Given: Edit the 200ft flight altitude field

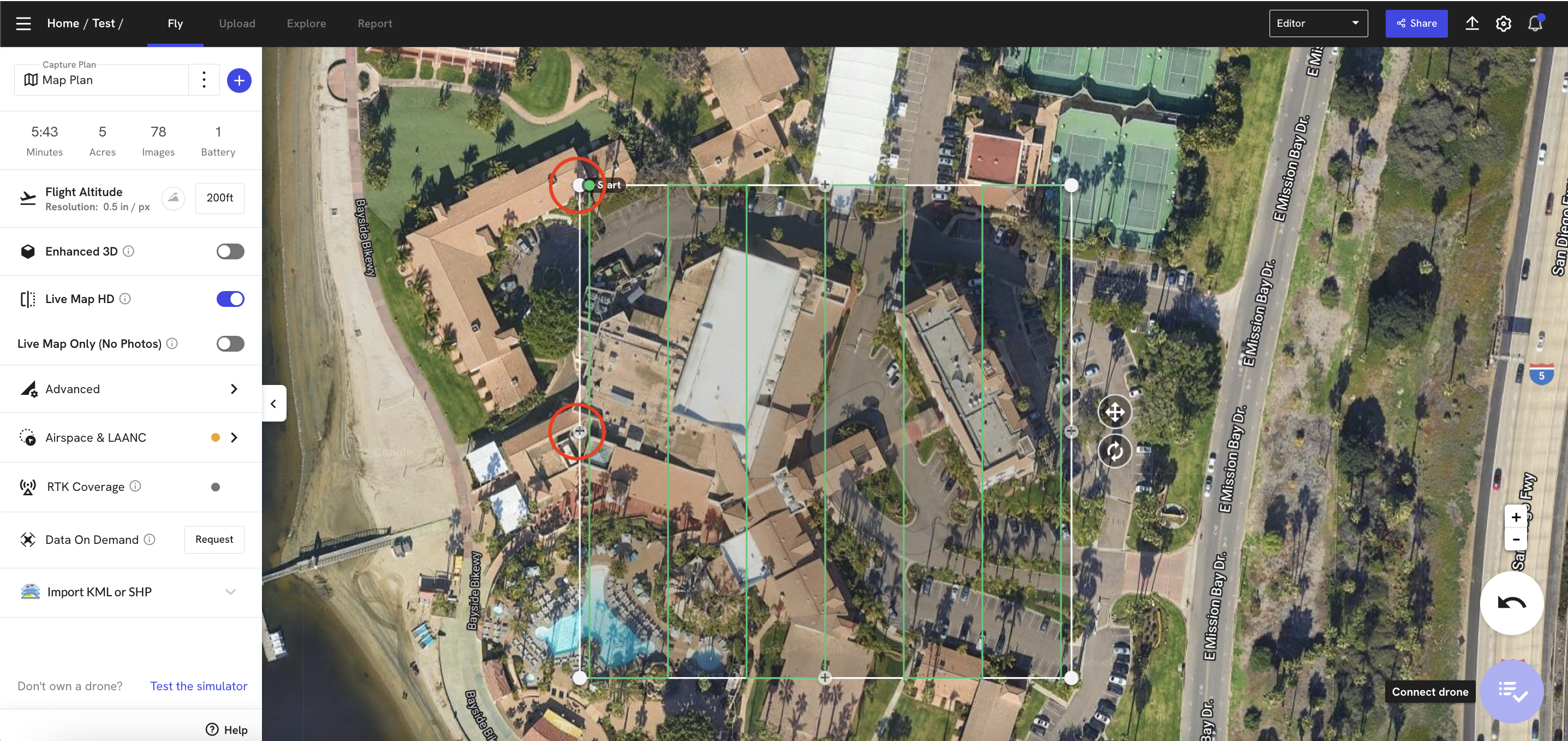Looking at the screenshot, I should [220, 198].
